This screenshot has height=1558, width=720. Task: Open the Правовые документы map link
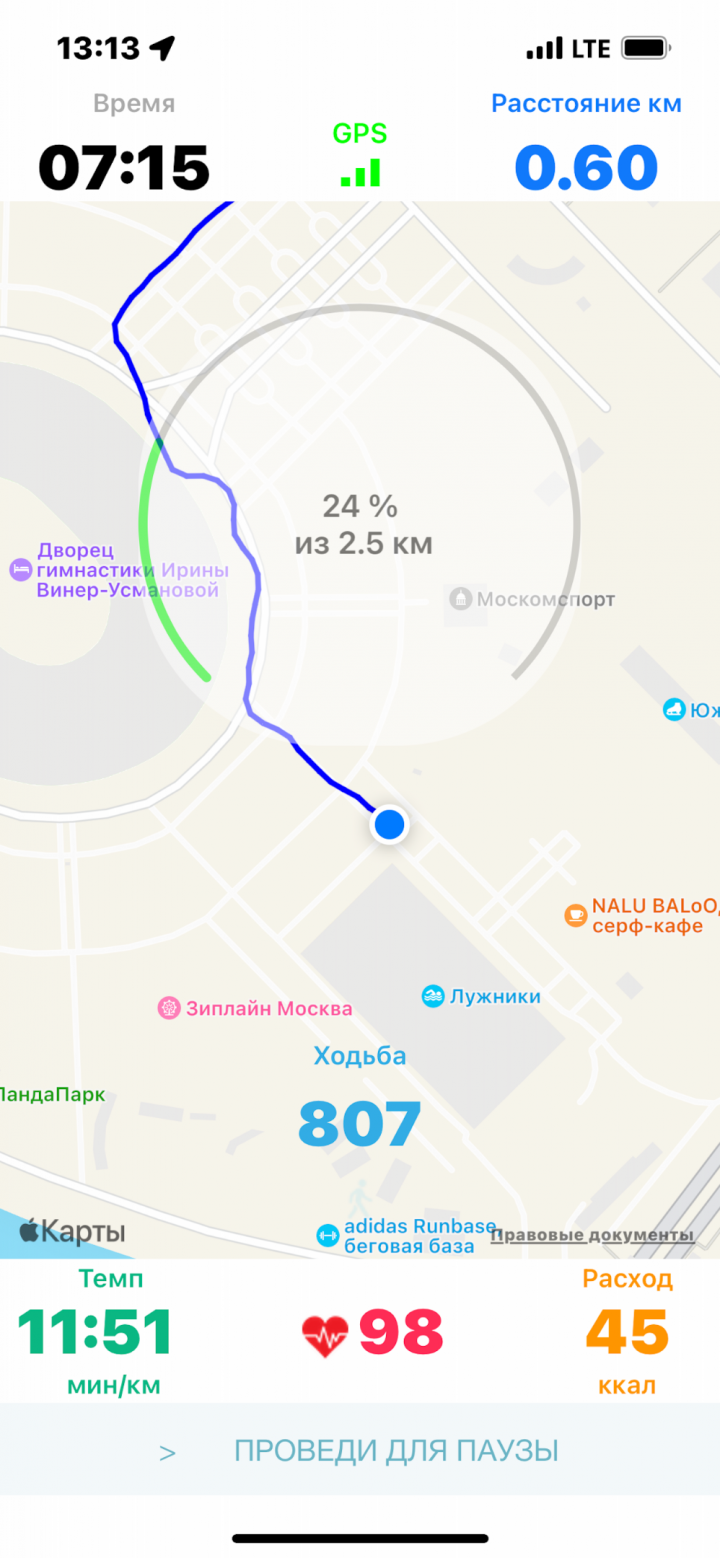(591, 1236)
